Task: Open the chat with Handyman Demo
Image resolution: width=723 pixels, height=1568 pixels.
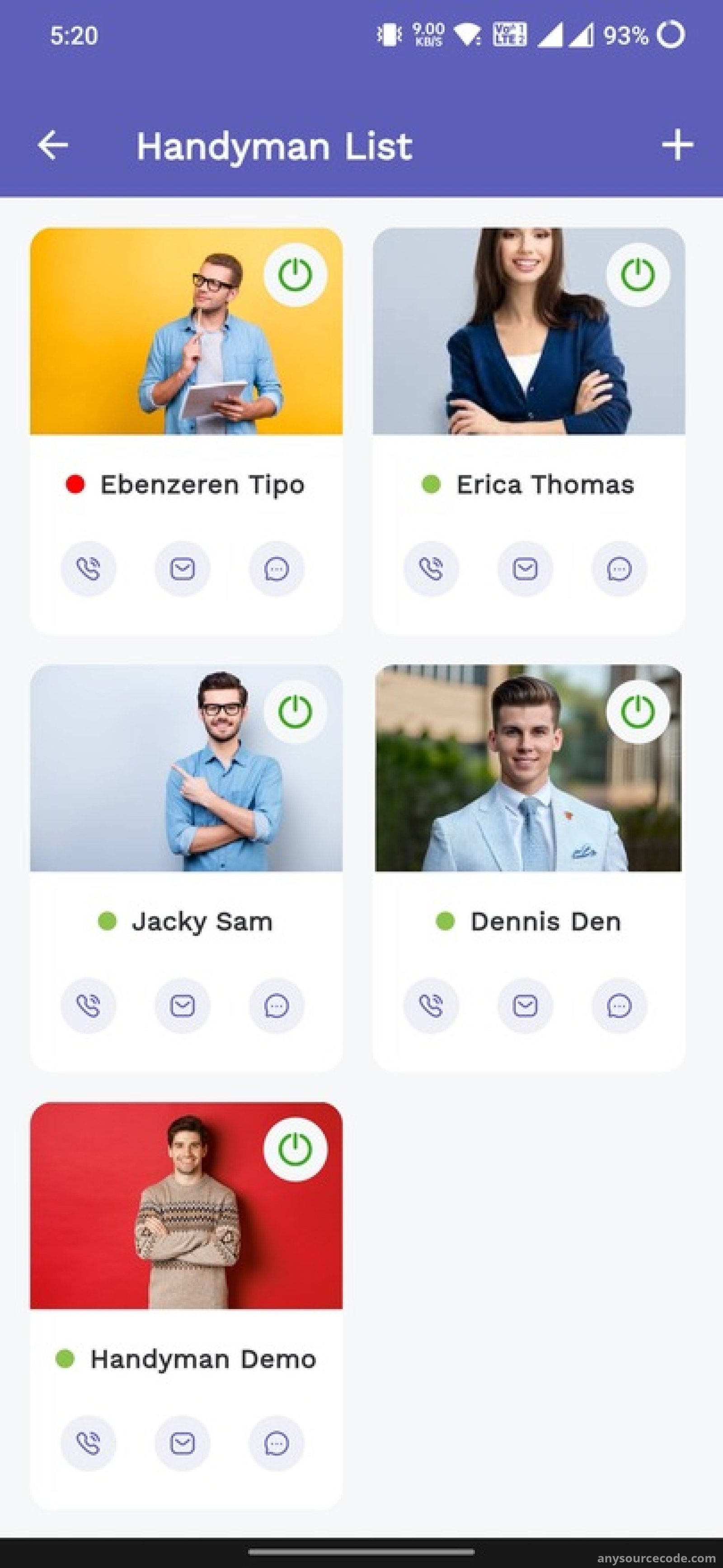Action: point(277,1443)
